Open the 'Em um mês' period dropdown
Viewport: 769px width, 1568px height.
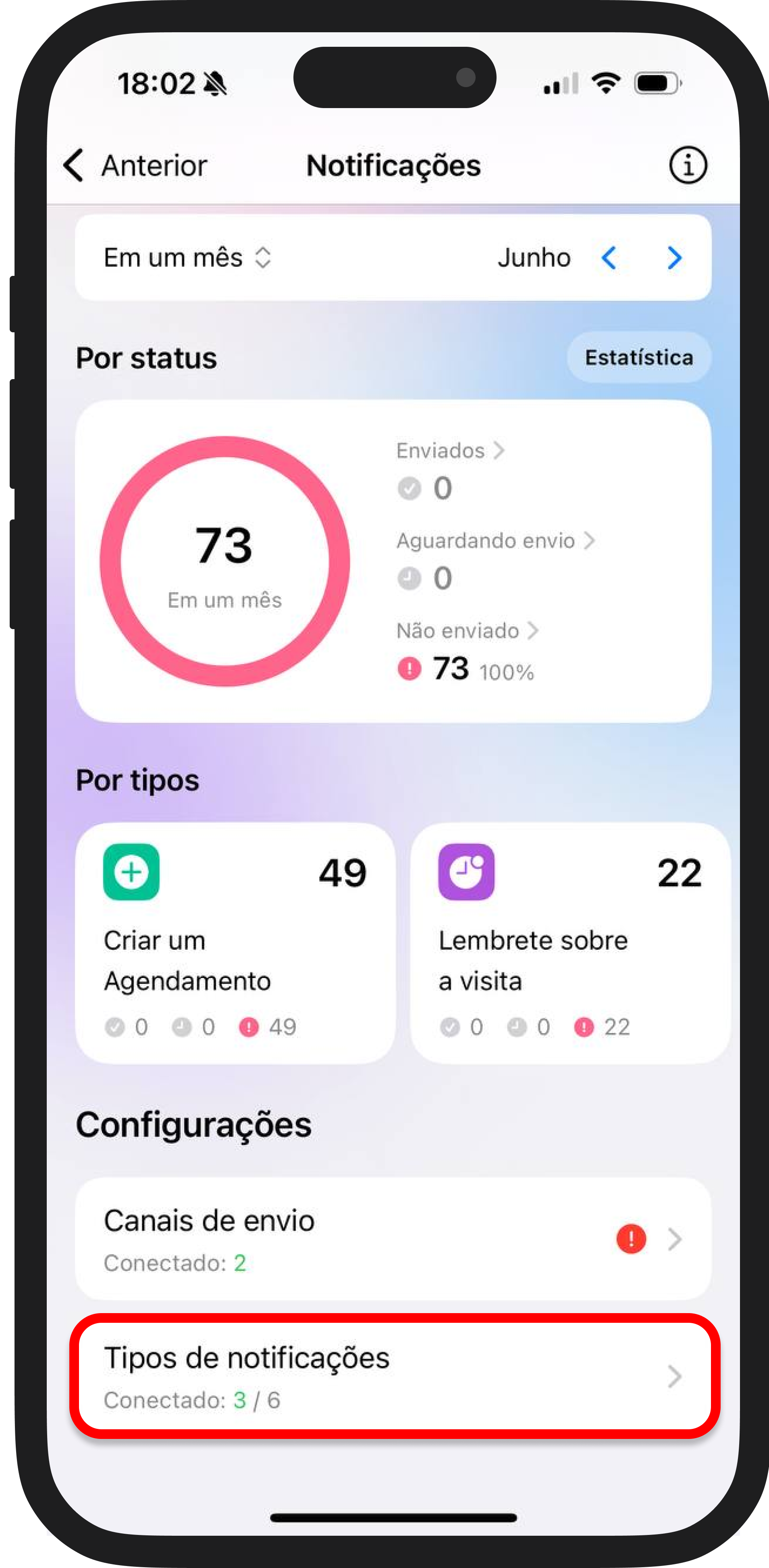click(187, 257)
